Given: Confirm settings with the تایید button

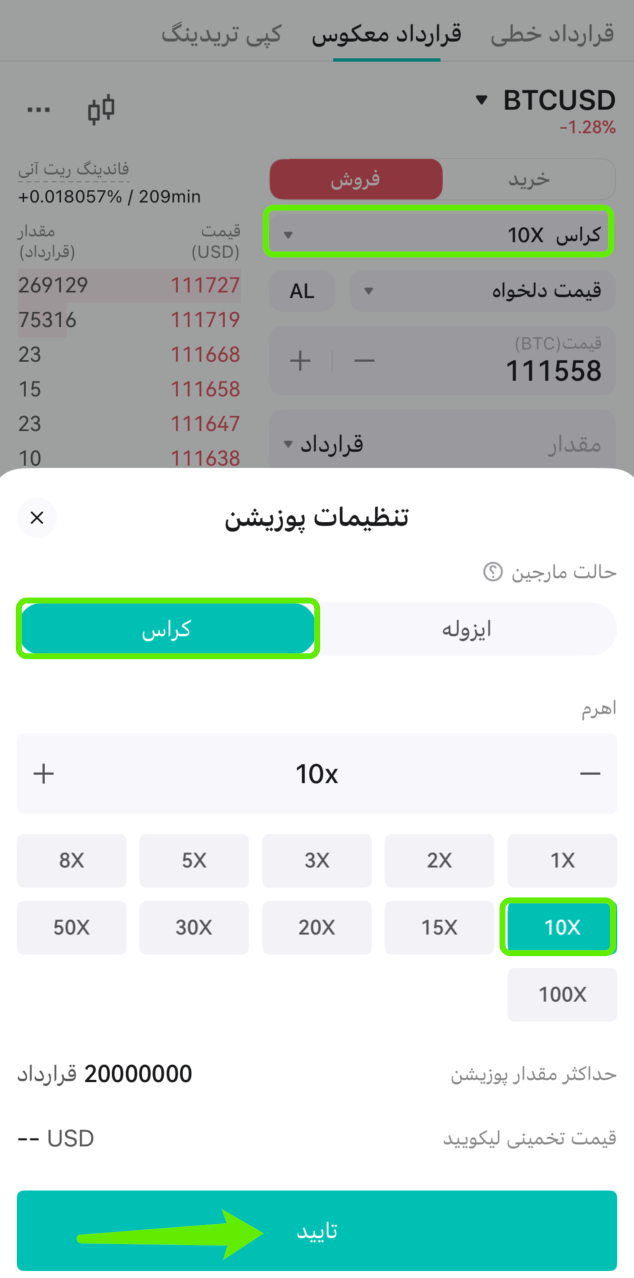Looking at the screenshot, I should tap(317, 1231).
